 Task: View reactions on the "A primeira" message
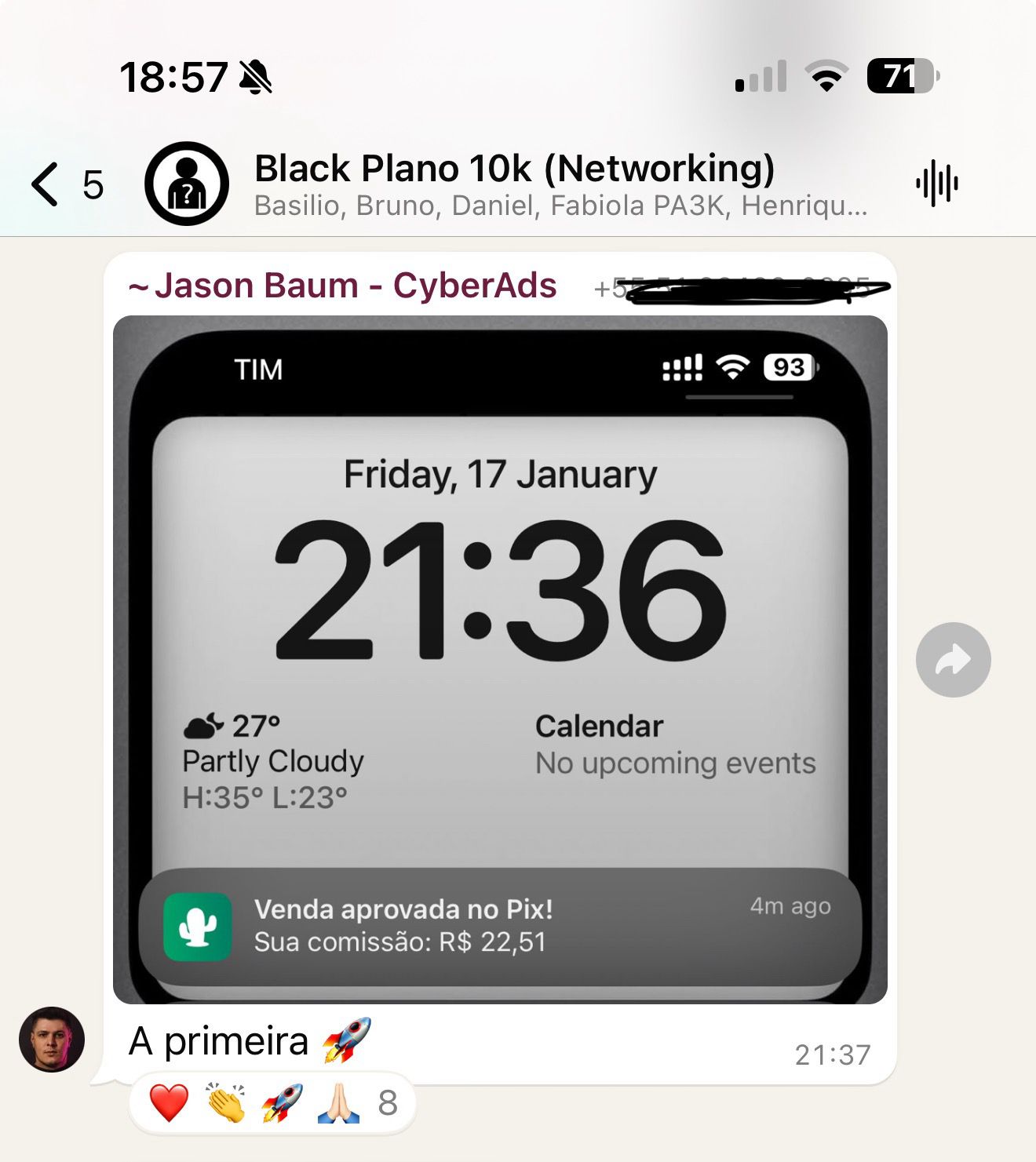click(272, 1103)
